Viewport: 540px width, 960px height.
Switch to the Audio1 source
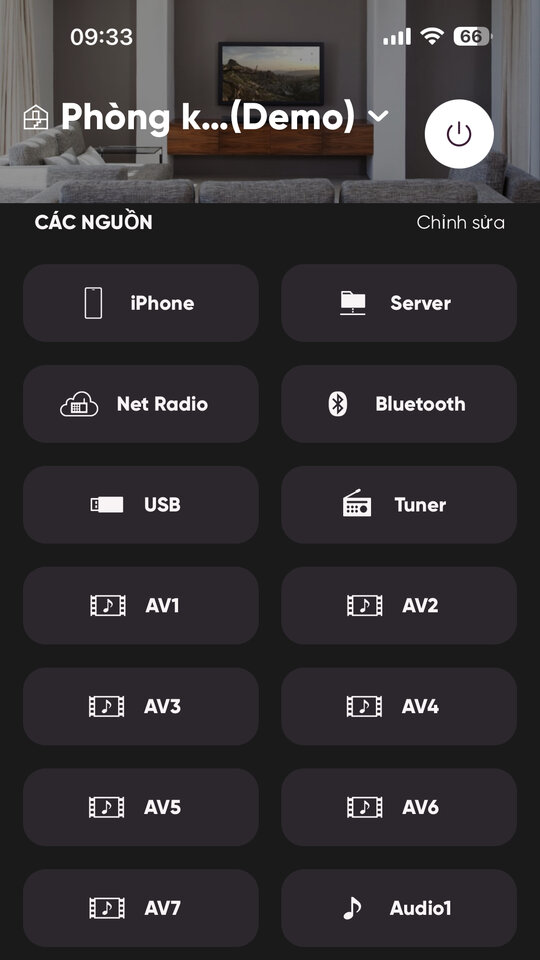(399, 908)
